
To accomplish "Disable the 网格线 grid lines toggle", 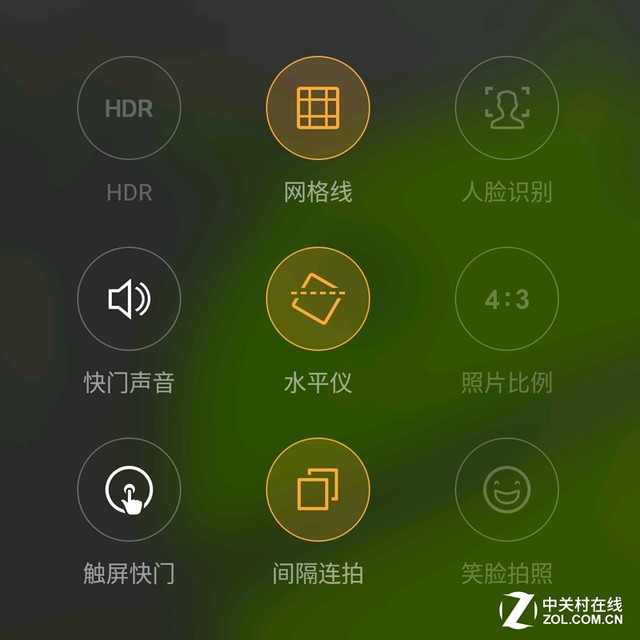I will [318, 108].
